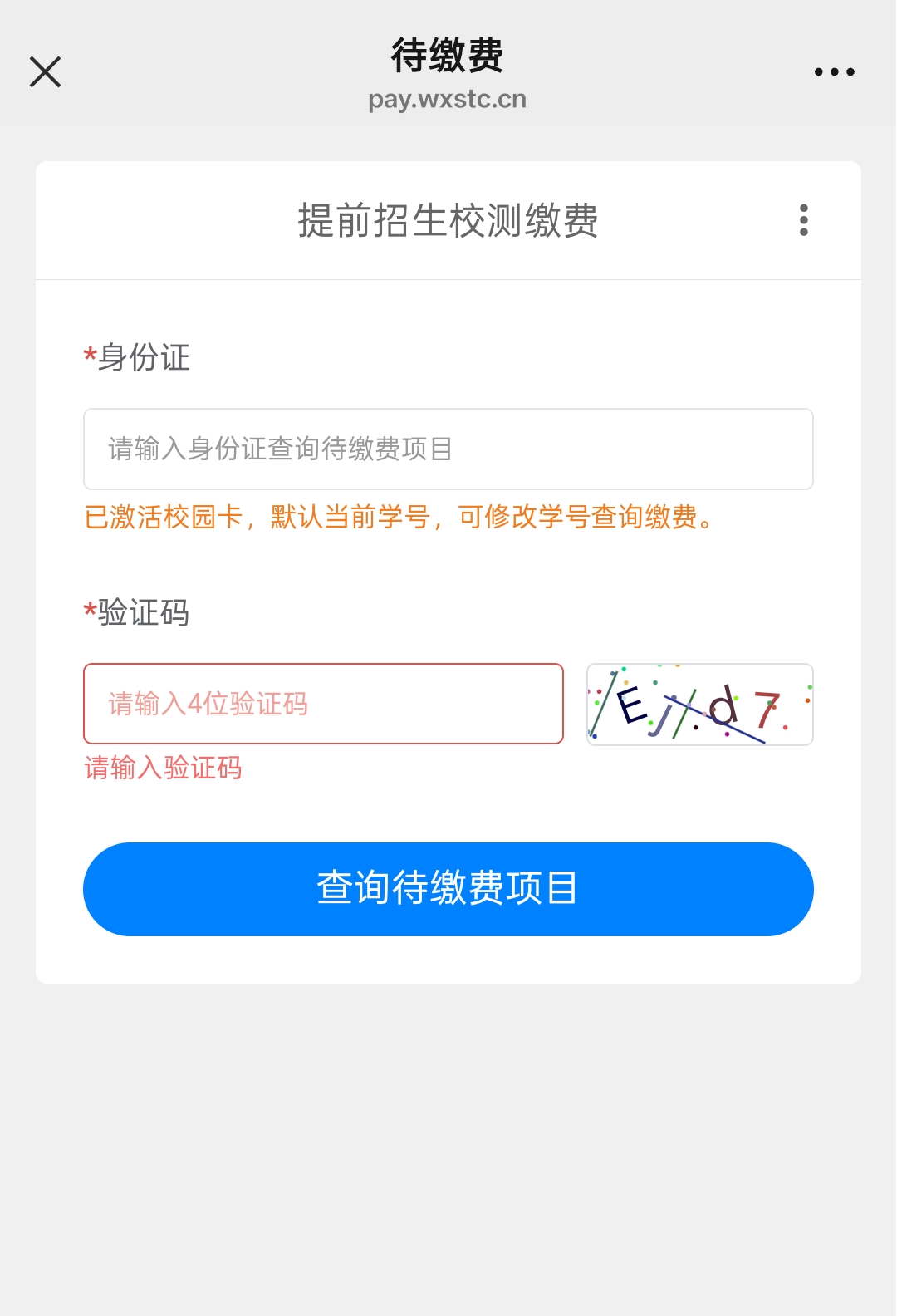Tap the 查询待缴费项目 button
This screenshot has width=897, height=1316.
[448, 889]
